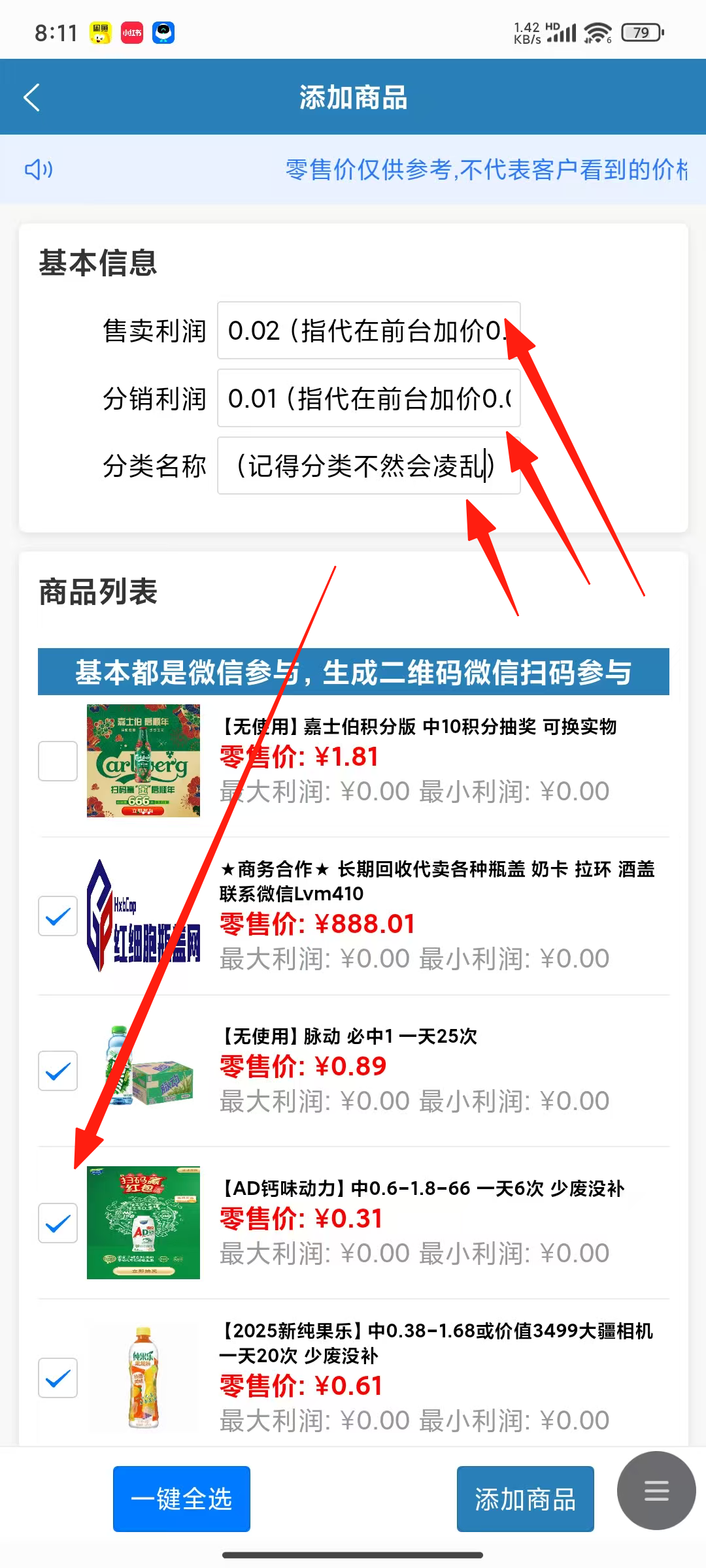Untick the 2025新纯果乐 product checkbox
This screenshot has height=1568, width=706.
tap(58, 1378)
